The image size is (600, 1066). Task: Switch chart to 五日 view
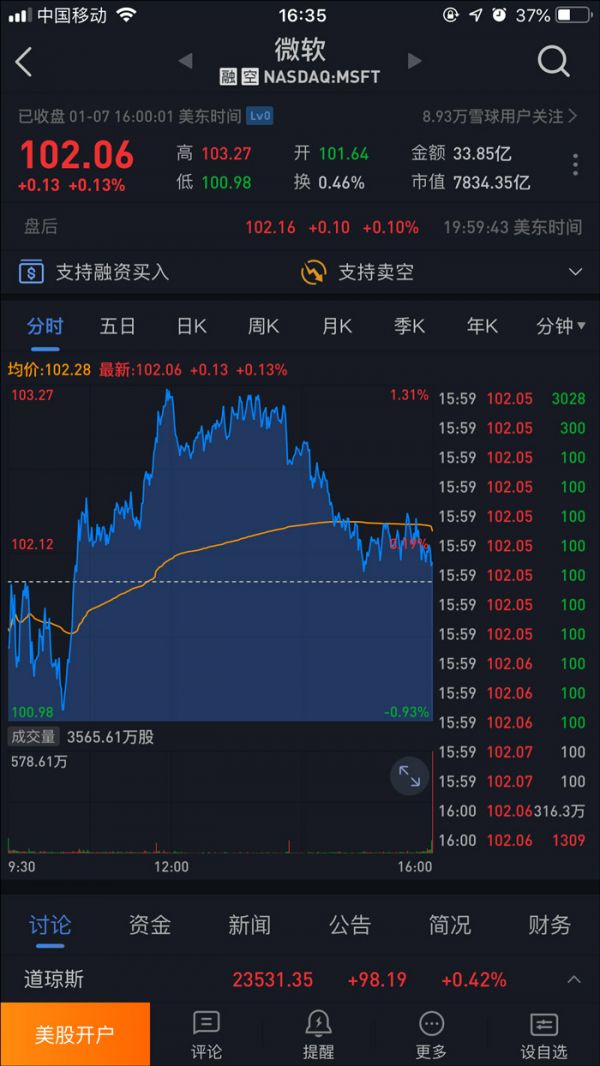click(117, 327)
